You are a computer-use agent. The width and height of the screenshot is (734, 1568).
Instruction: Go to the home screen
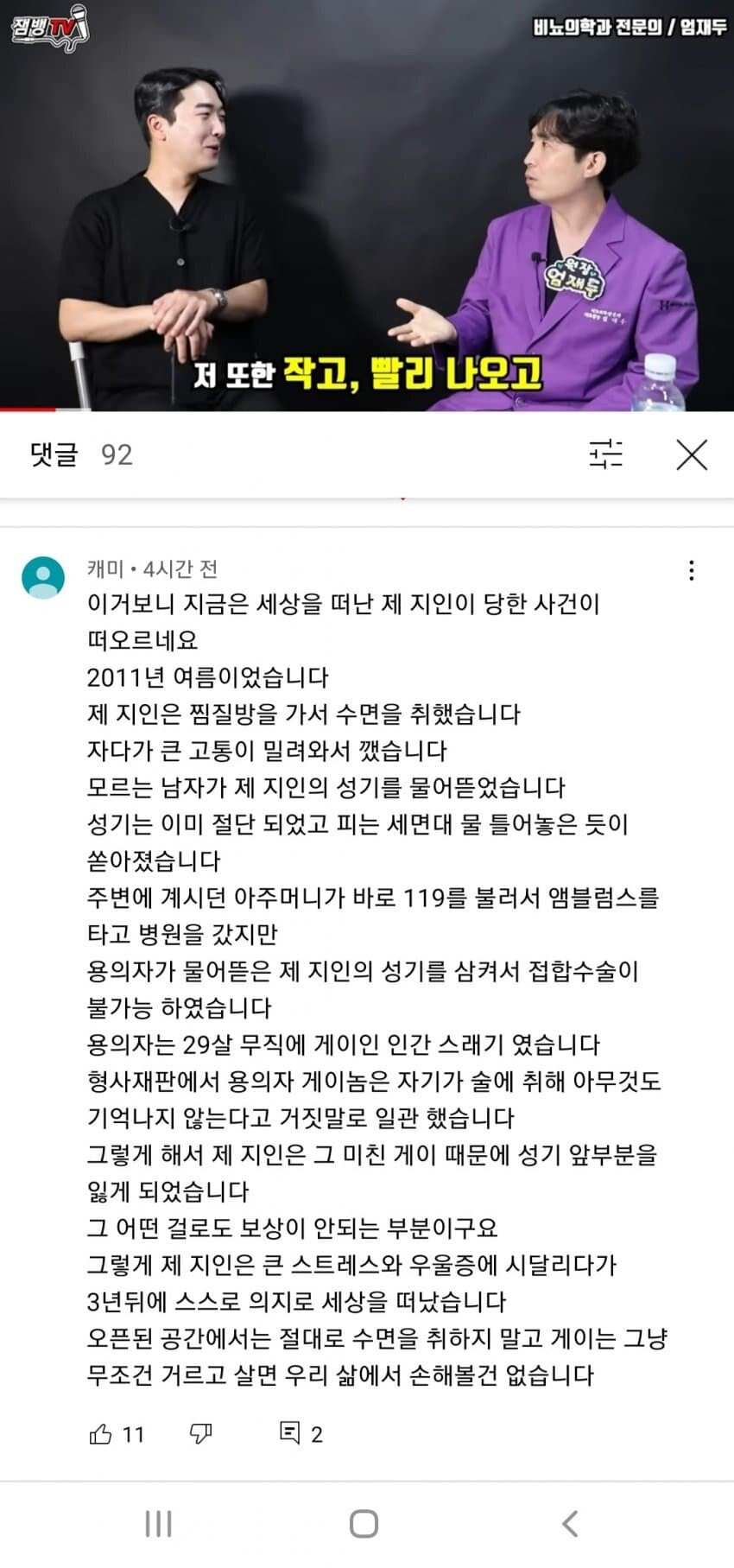364,1524
